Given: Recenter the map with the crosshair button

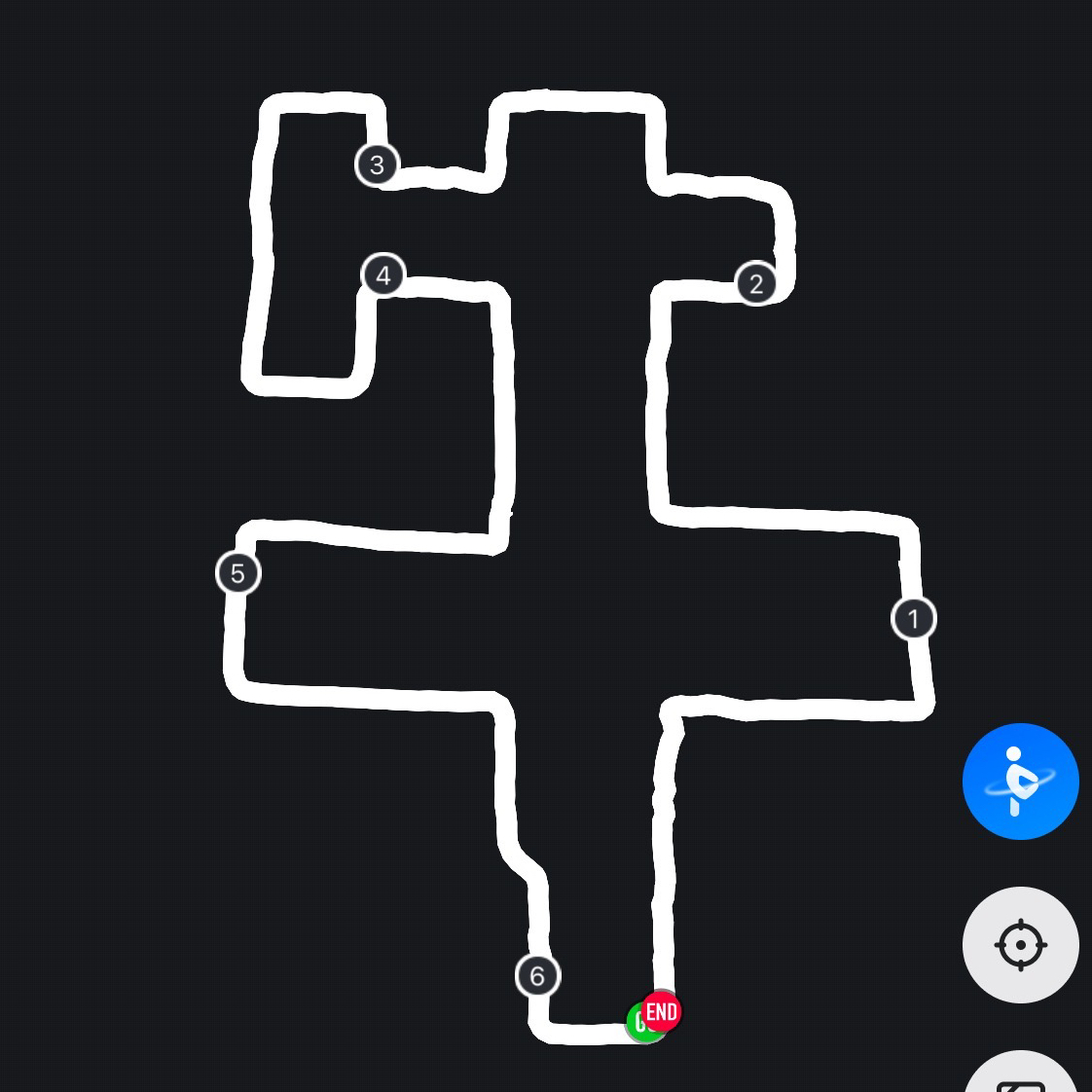Looking at the screenshot, I should point(1020,944).
